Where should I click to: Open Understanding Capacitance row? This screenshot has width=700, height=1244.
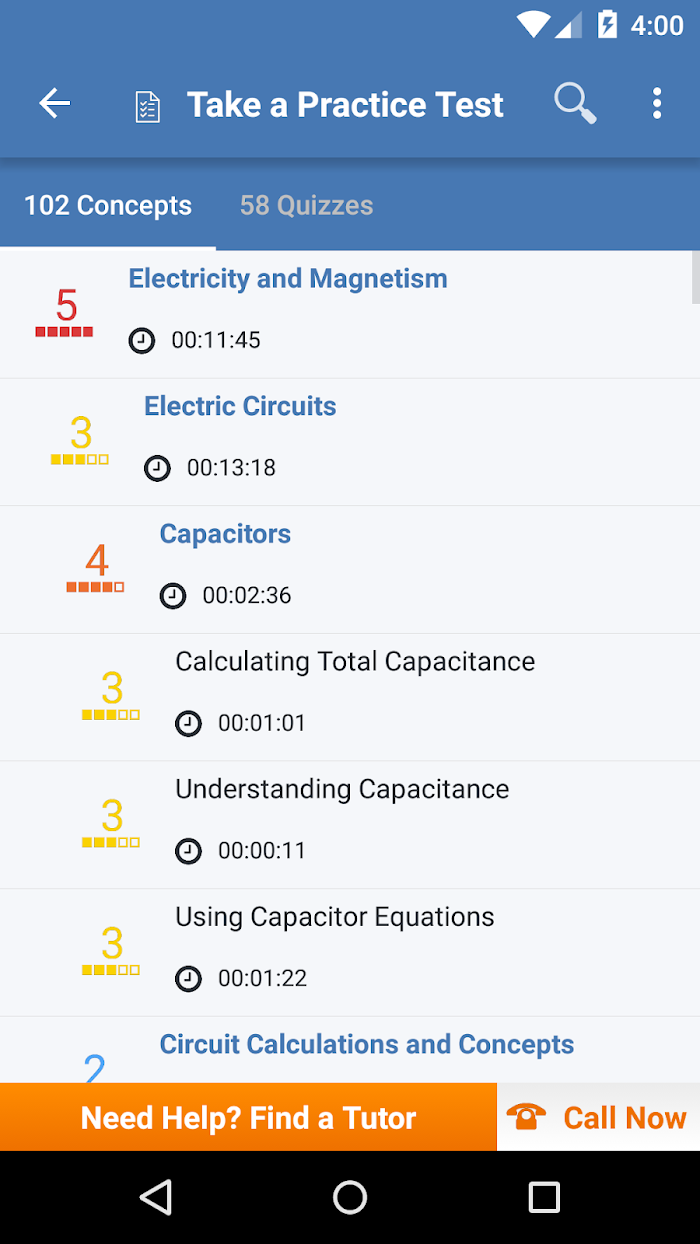pyautogui.click(x=350, y=825)
